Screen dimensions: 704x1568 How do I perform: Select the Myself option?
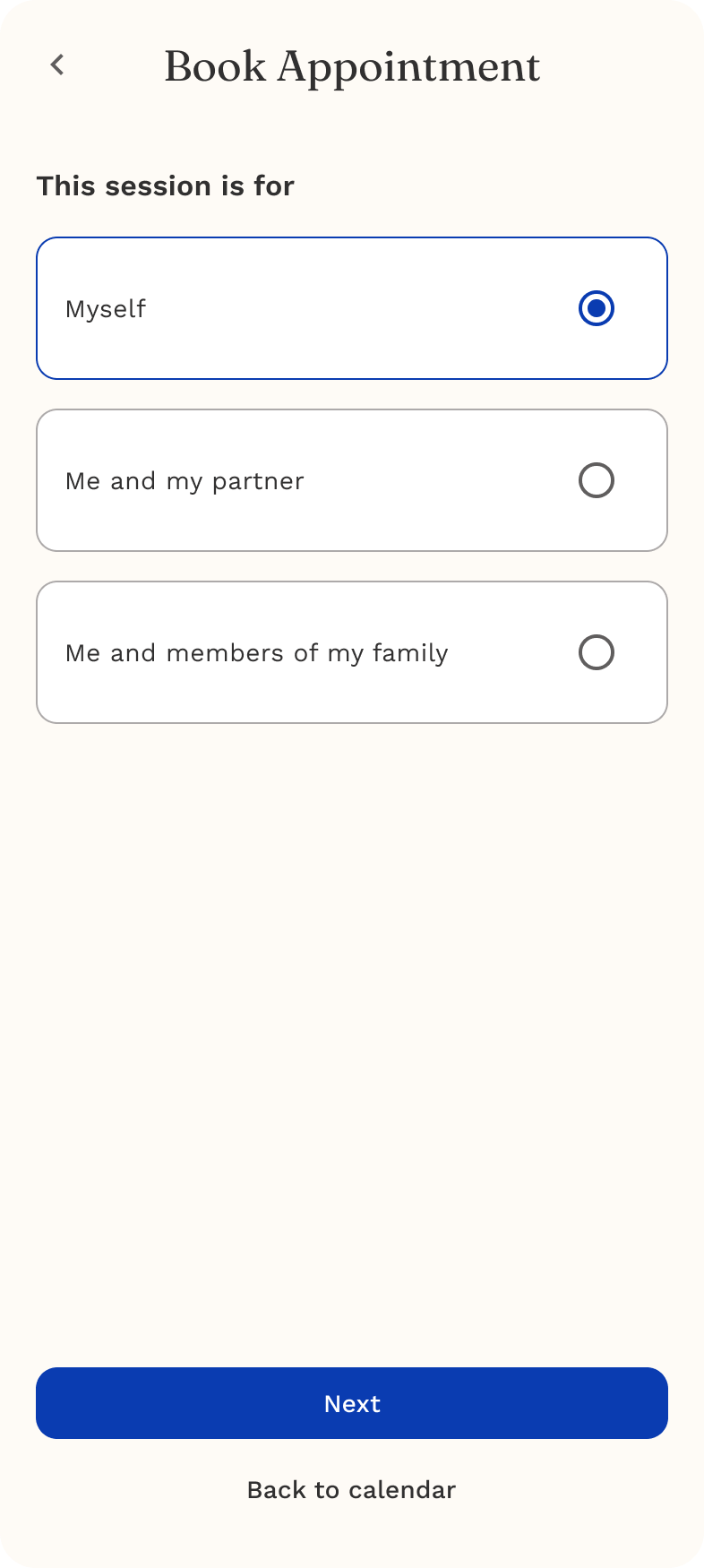[595, 308]
